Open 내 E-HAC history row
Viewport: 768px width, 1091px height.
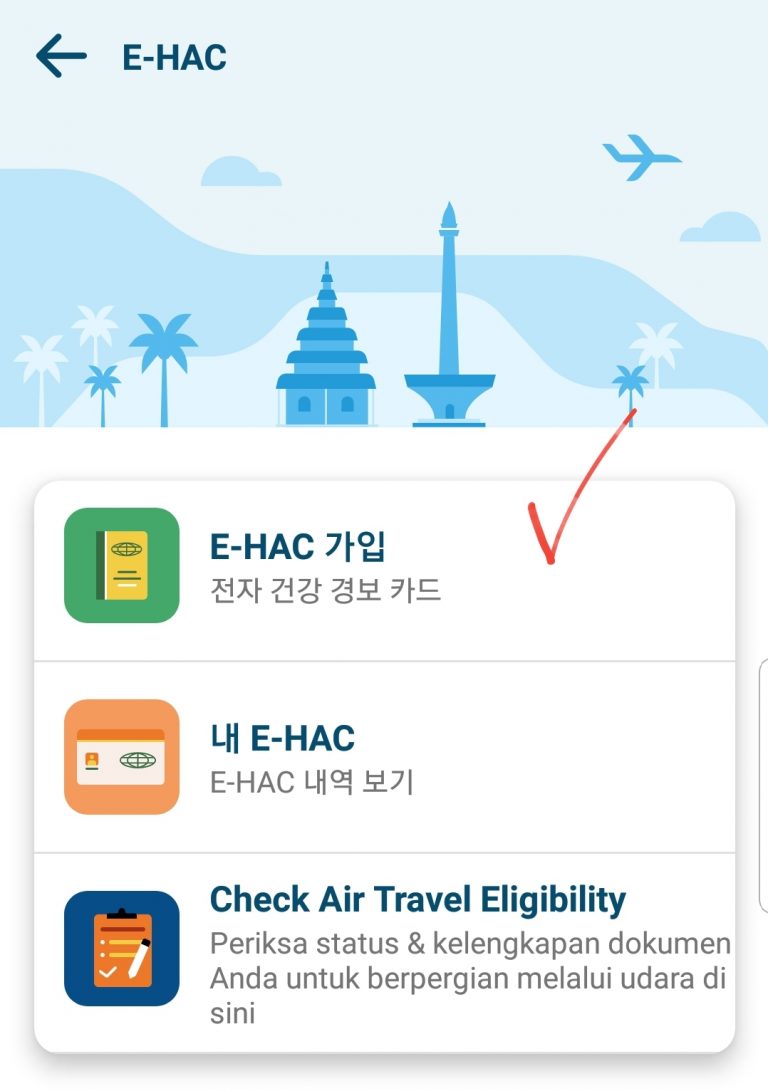click(x=384, y=757)
